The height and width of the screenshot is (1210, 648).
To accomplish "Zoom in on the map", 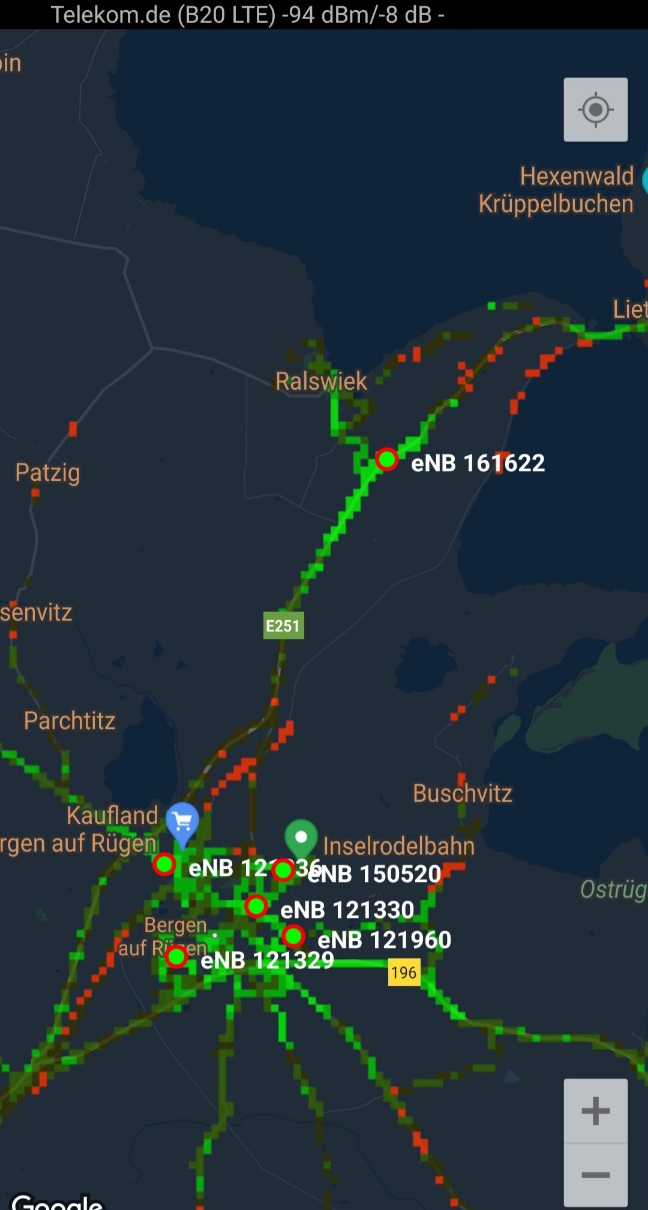I will [595, 1111].
